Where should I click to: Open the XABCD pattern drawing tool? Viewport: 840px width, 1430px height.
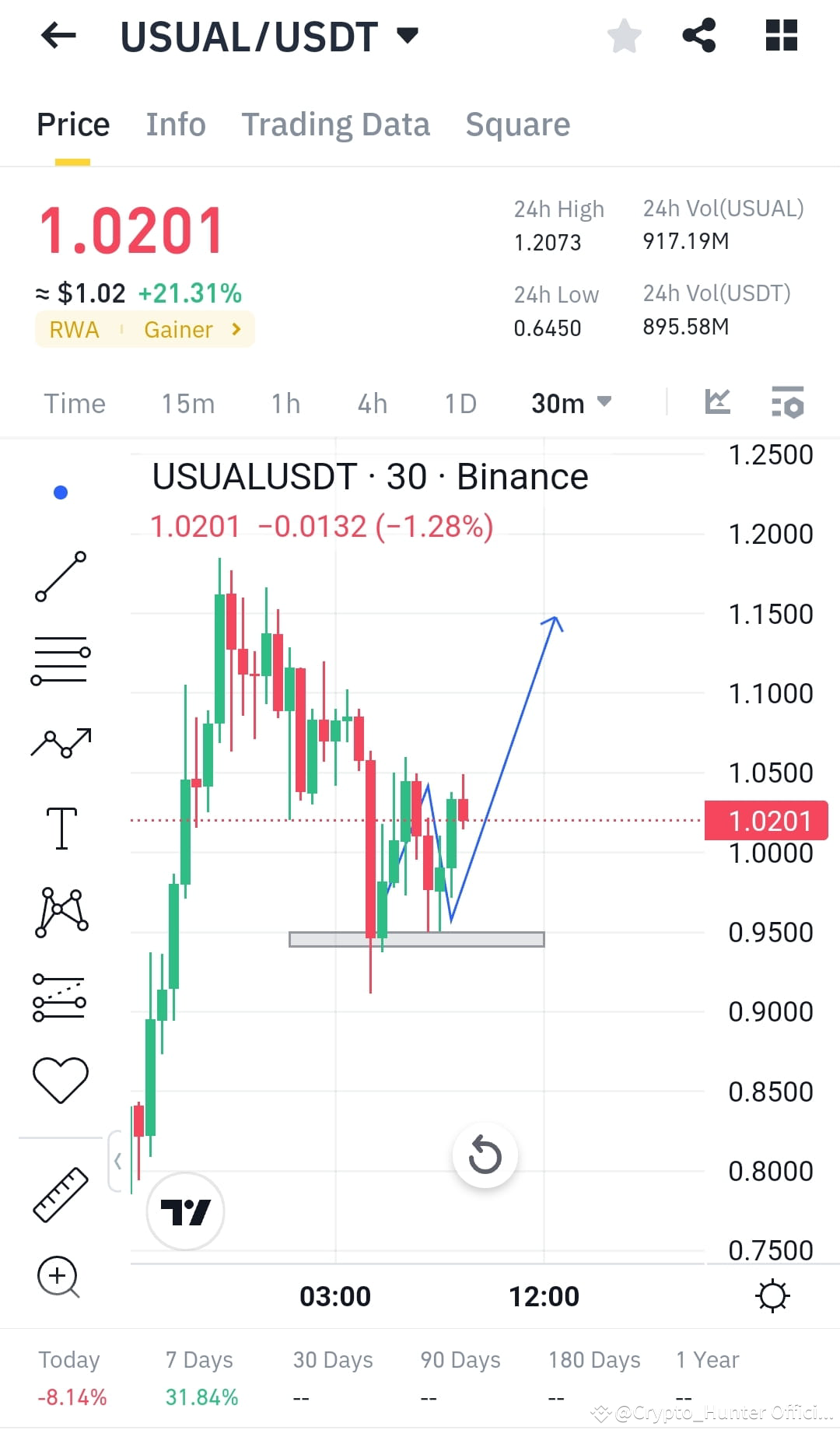[61, 912]
